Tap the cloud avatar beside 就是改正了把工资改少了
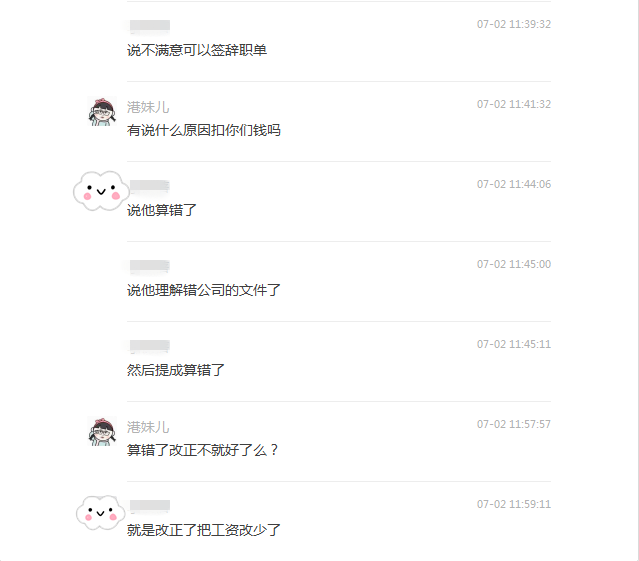This screenshot has width=639, height=561. pos(100,511)
